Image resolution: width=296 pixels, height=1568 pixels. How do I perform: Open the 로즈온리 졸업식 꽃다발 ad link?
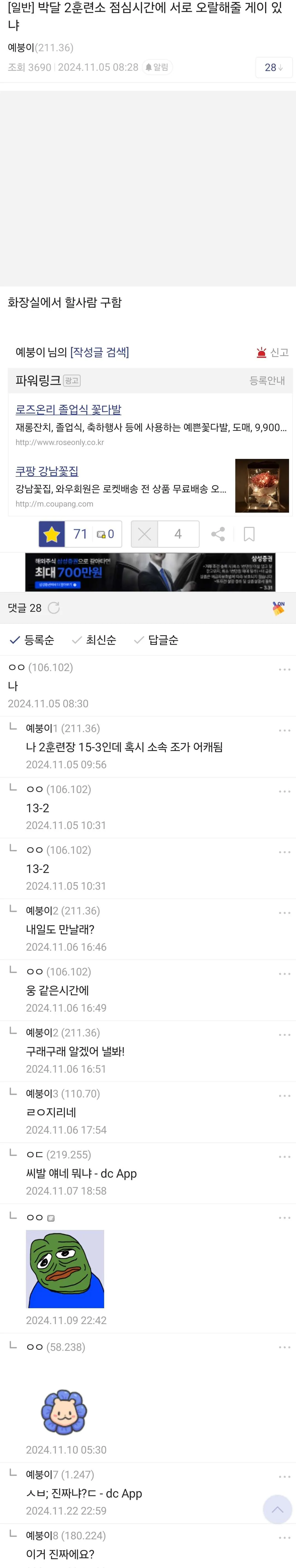click(68, 410)
